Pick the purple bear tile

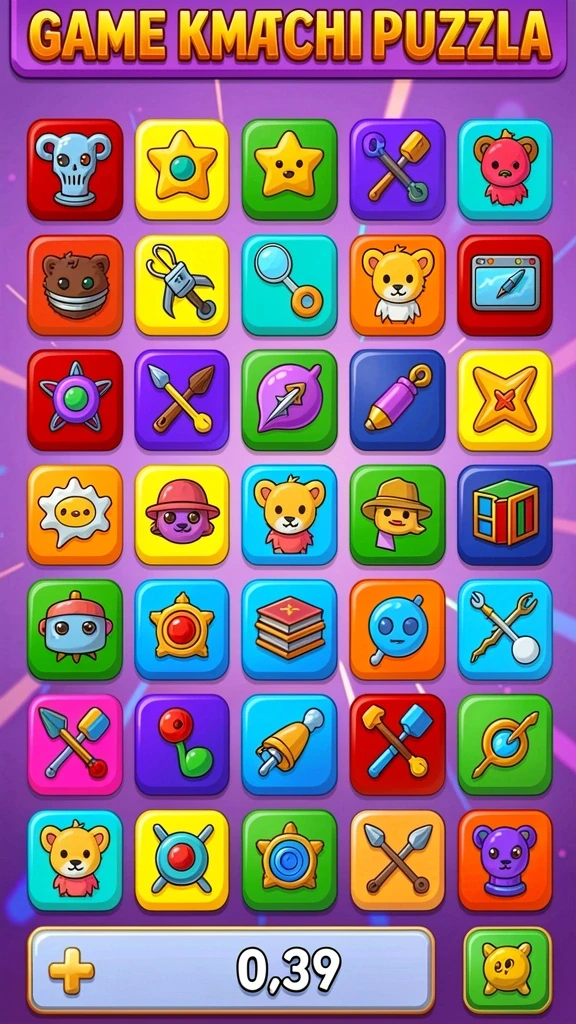pyautogui.click(x=505, y=860)
